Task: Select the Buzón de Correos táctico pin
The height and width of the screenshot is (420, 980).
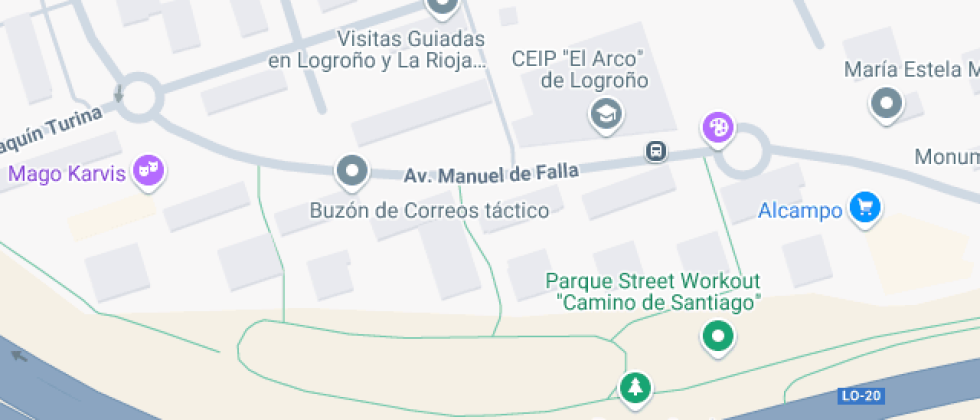Action: 352,172
